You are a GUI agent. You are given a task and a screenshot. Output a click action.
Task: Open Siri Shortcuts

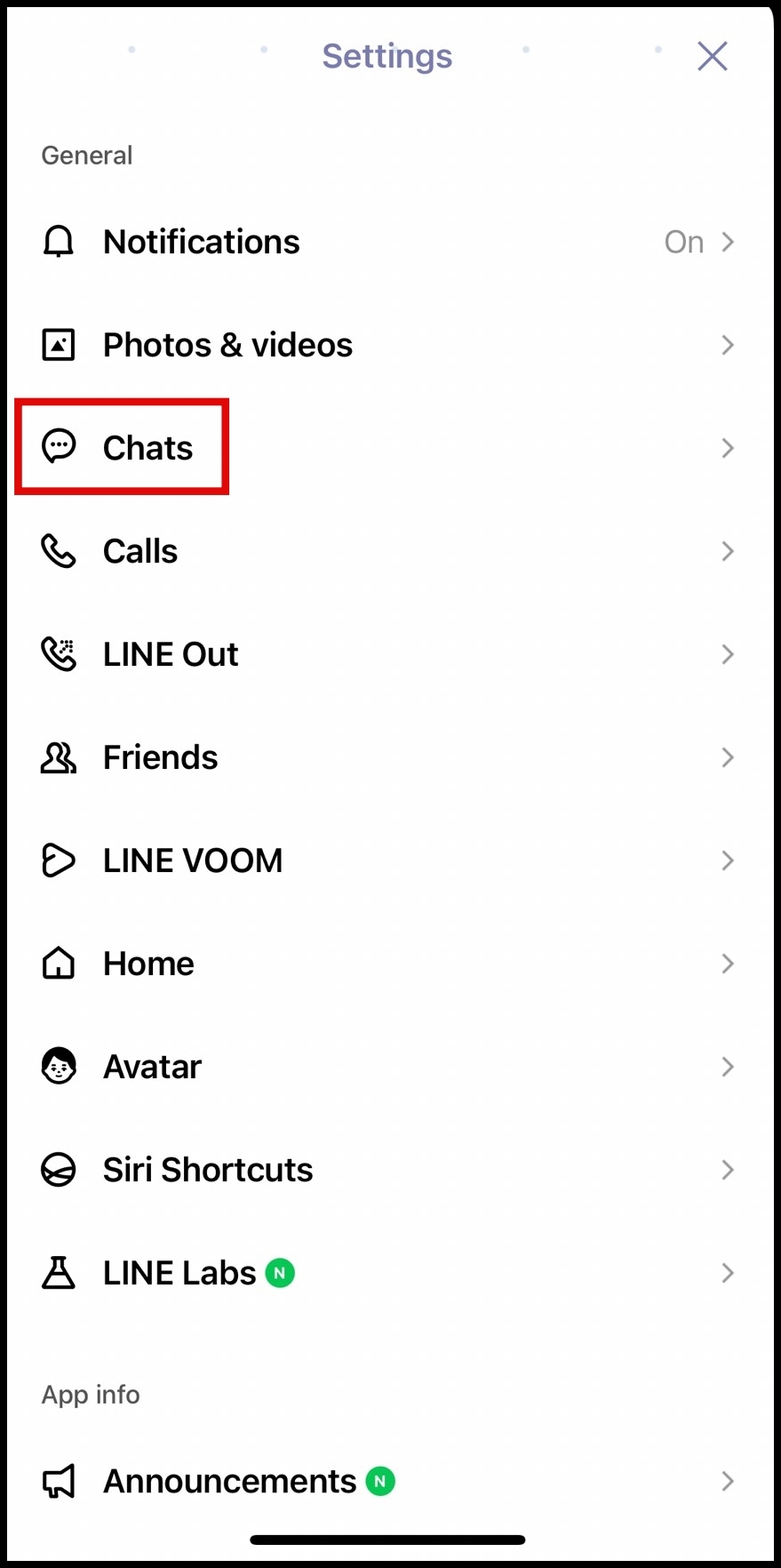[x=390, y=1170]
